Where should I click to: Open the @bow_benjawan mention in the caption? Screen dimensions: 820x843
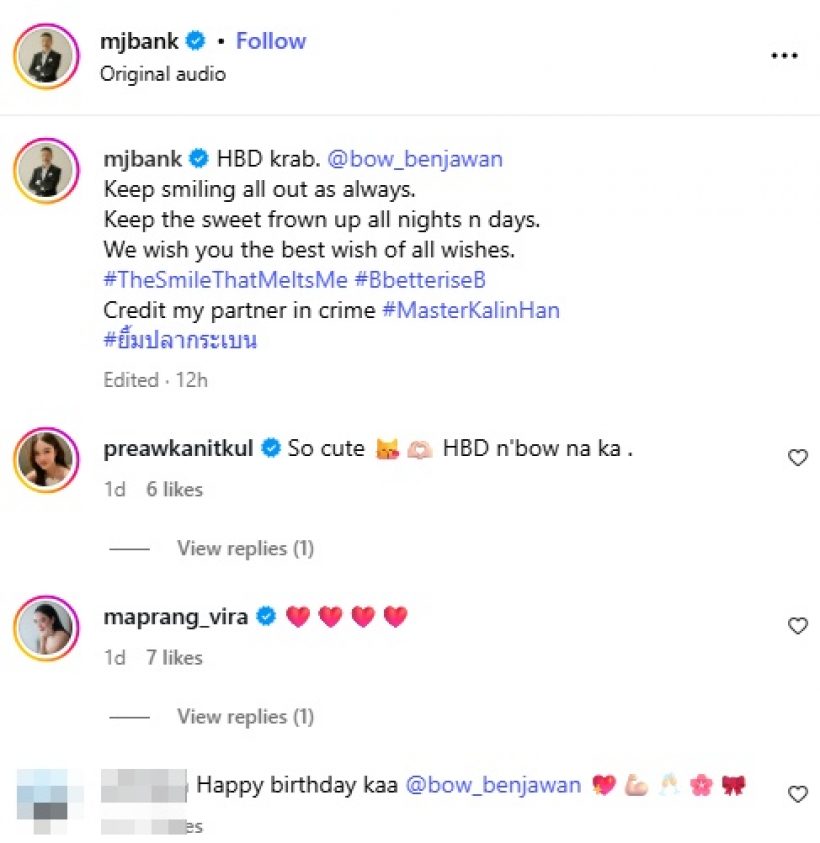pos(414,158)
